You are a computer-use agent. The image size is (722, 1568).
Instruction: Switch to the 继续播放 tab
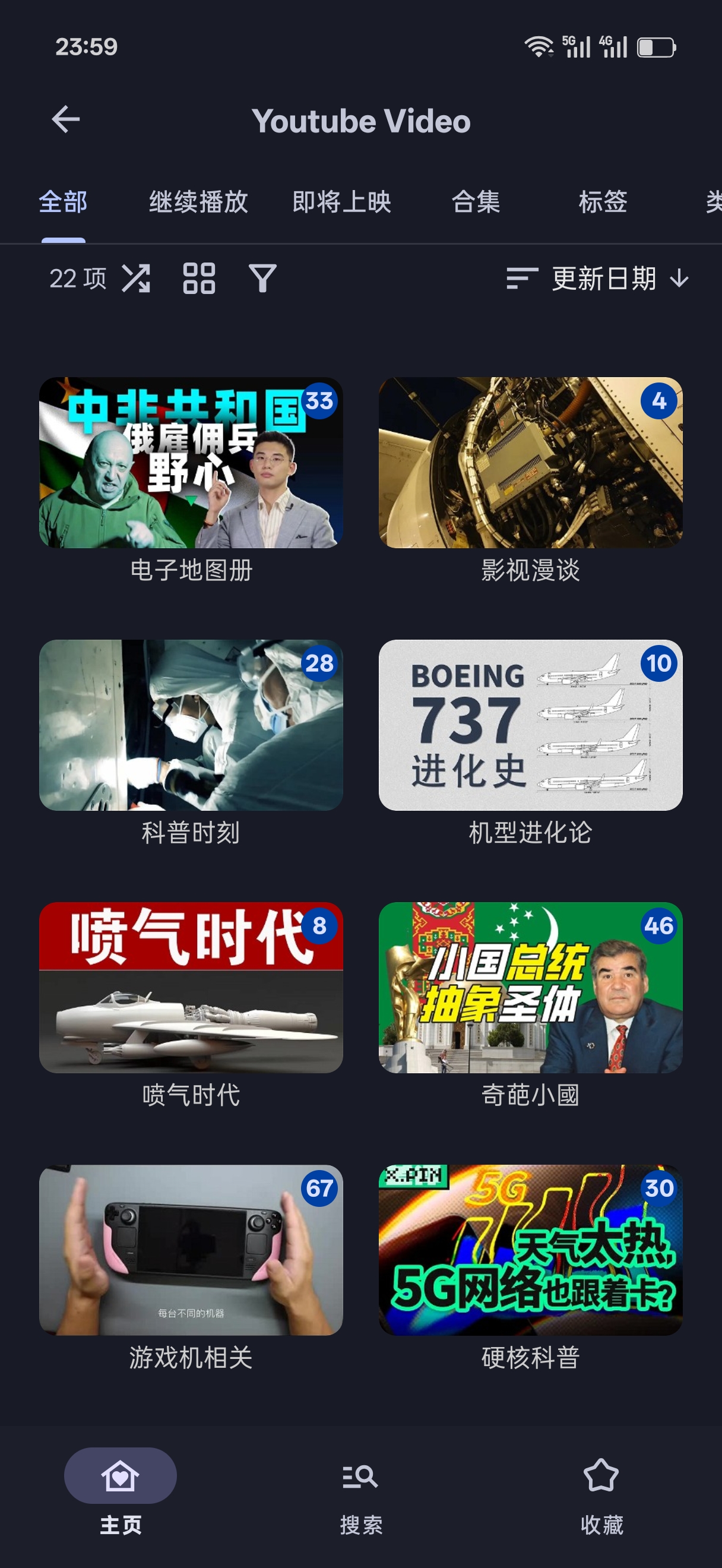(x=198, y=202)
